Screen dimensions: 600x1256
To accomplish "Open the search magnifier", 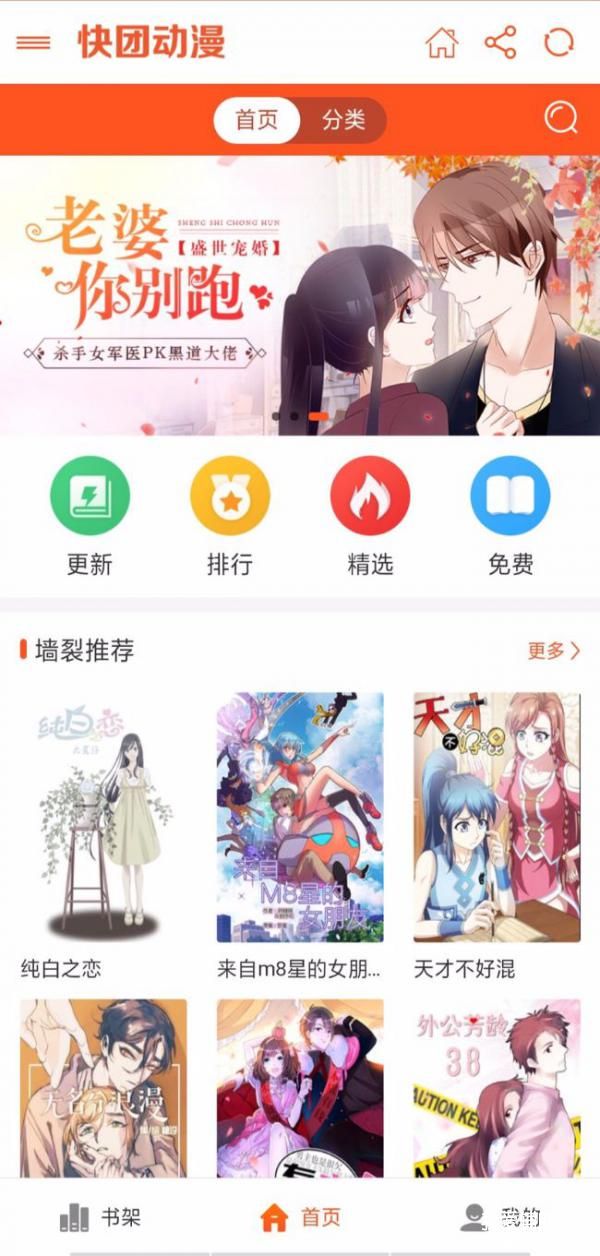I will tap(561, 119).
